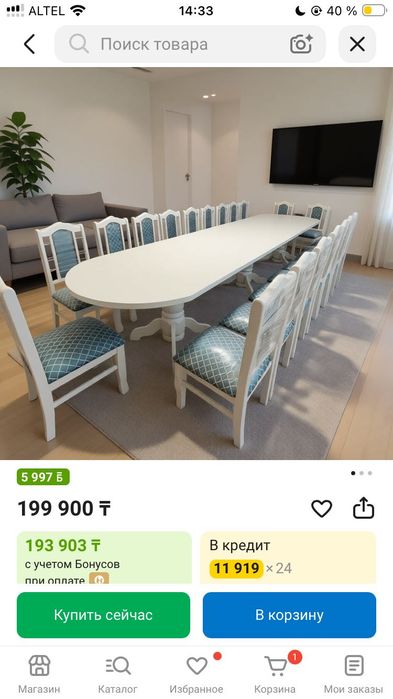Tap Купить сейчас
Viewport: 393px width, 699px height.
[103, 615]
